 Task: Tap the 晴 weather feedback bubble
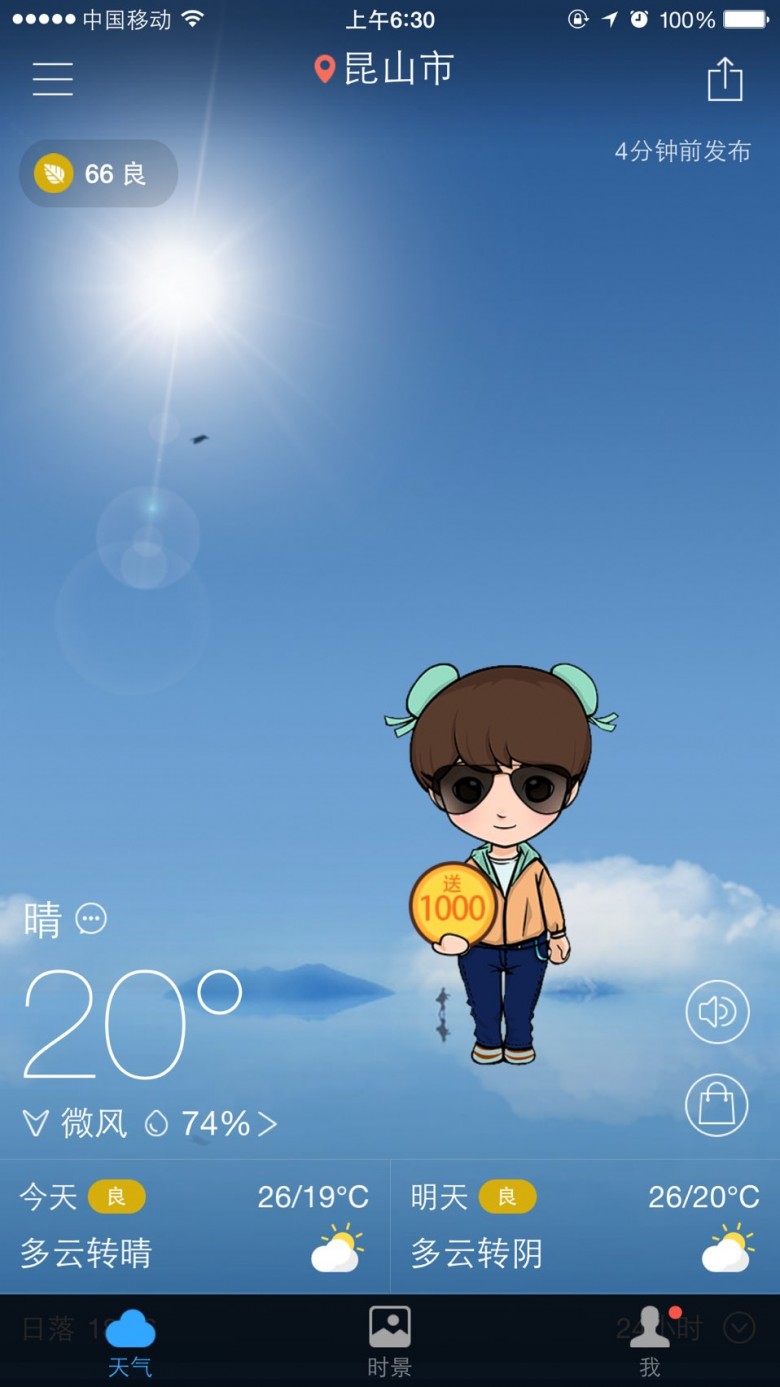(91, 918)
